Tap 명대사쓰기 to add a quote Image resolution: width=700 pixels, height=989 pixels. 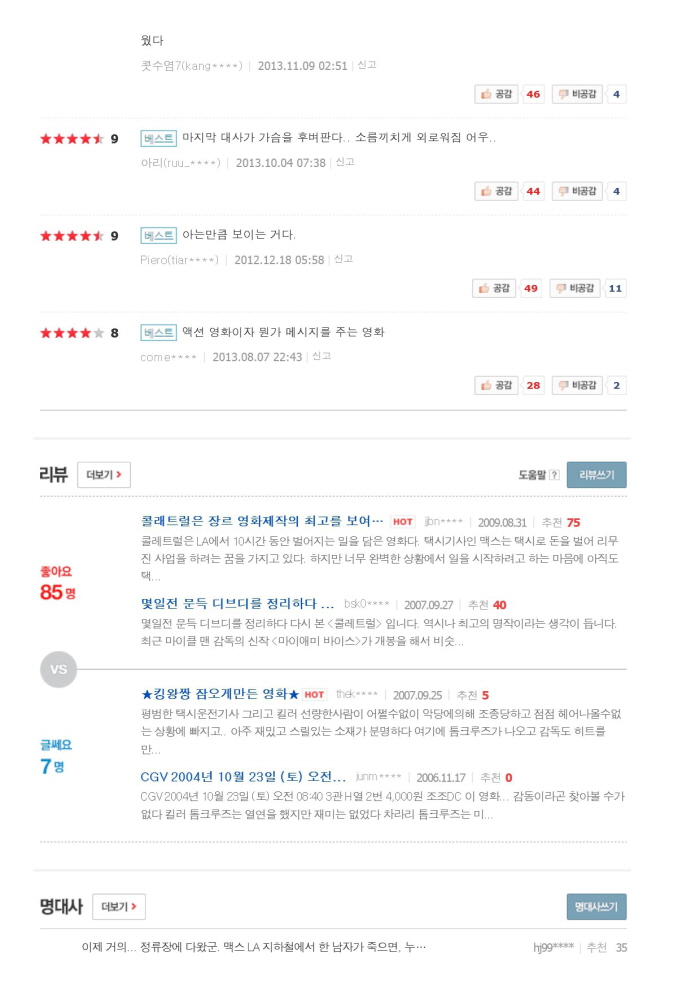[x=596, y=907]
